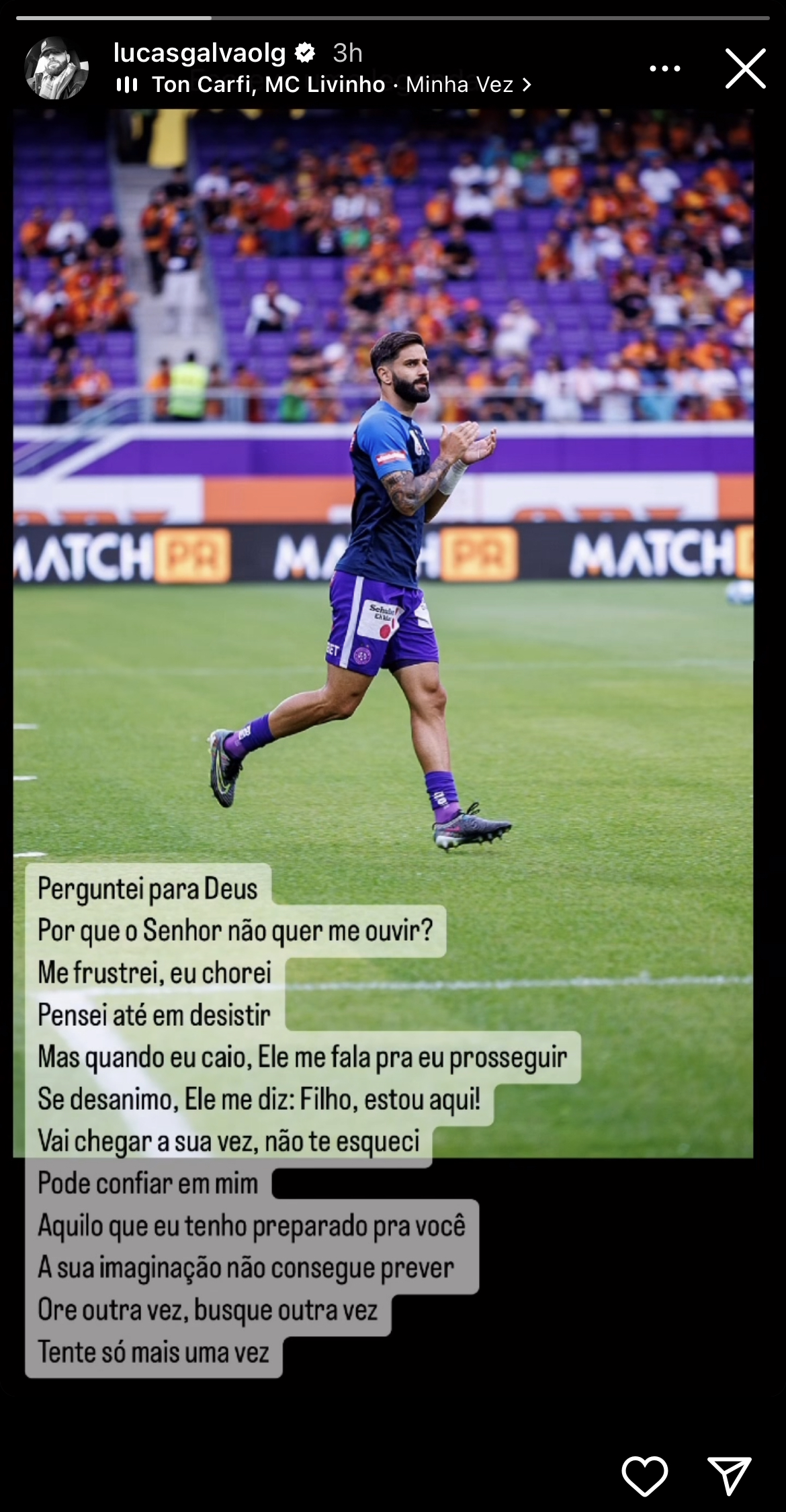Image resolution: width=786 pixels, height=1512 pixels.
Task: Close the story viewer
Action: tap(745, 68)
